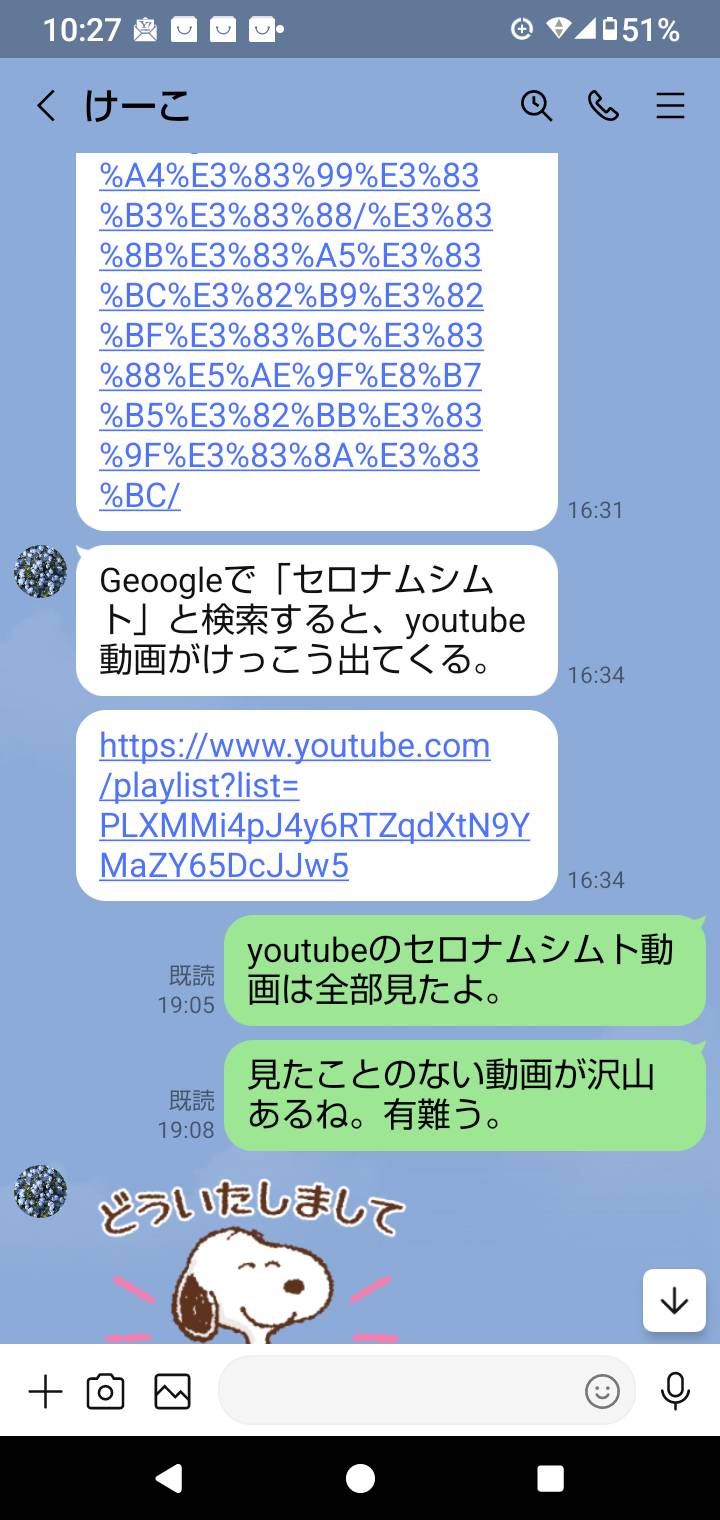The width and height of the screenshot is (720, 1520).
Task: Record a voice message with microphone
Action: pyautogui.click(x=676, y=1391)
